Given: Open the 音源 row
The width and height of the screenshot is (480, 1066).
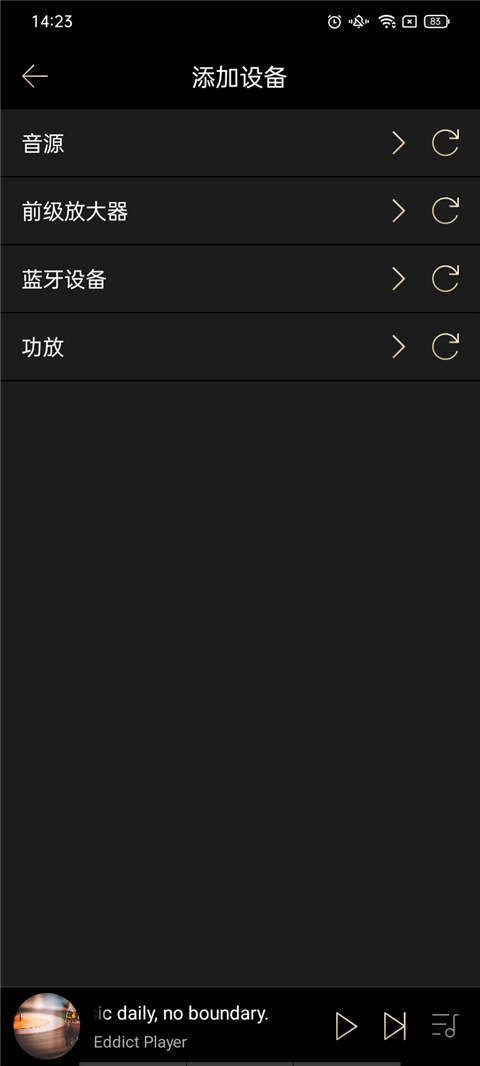Looking at the screenshot, I should point(240,143).
